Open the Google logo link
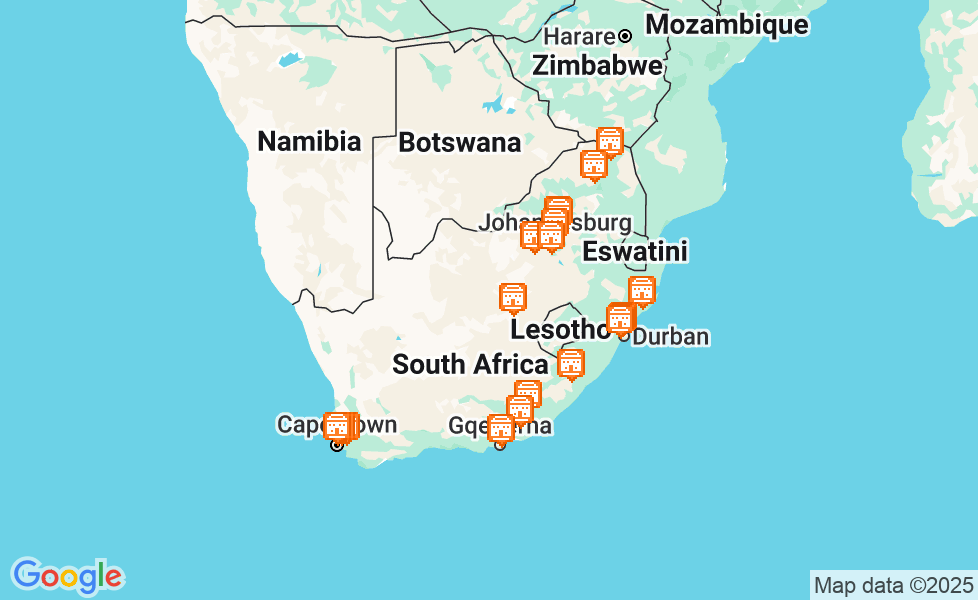This screenshot has height=600, width=978. 67,576
